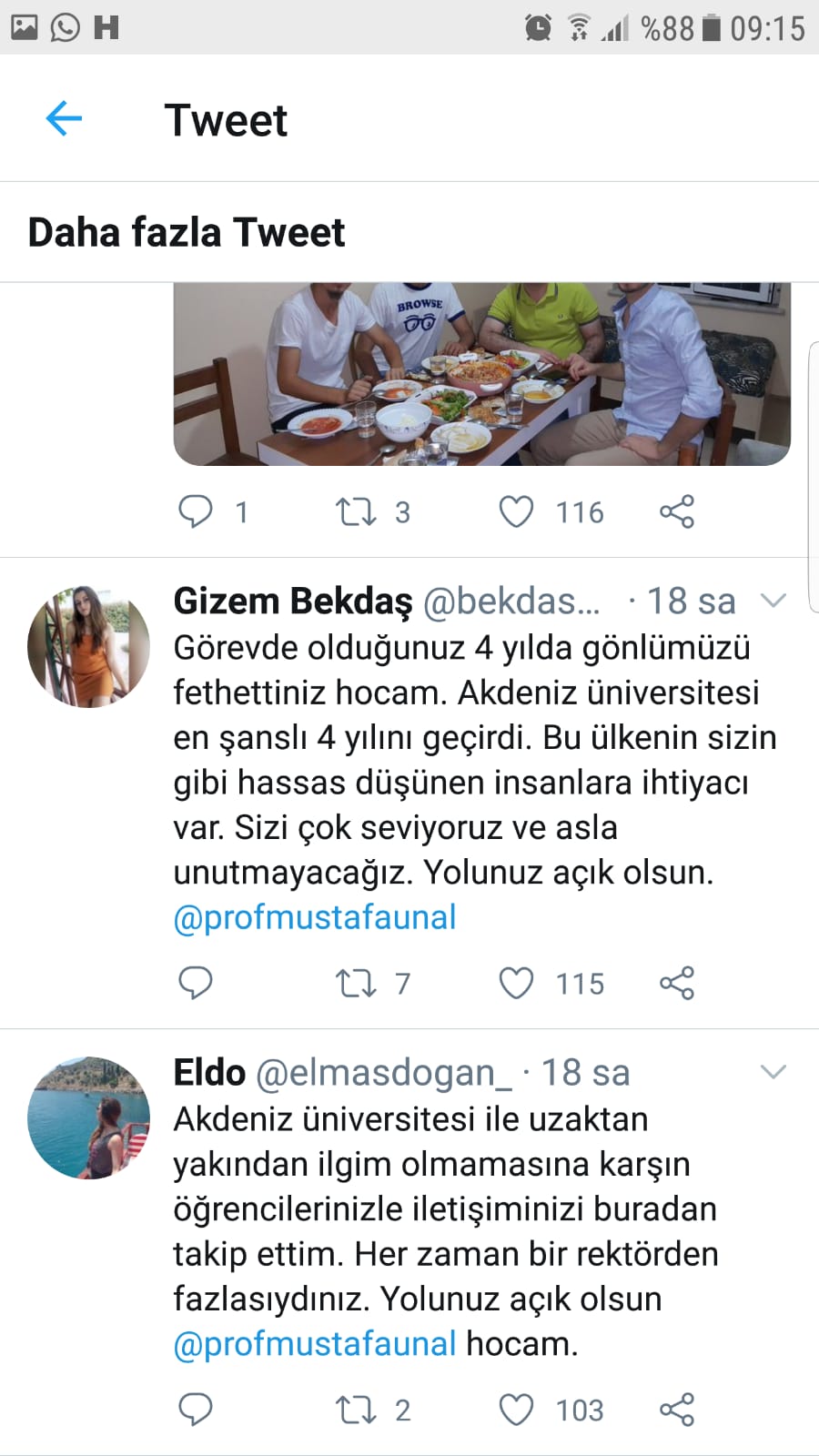Like Gizem Bekdaş's tweet
This screenshot has width=819, height=1456.
516,983
